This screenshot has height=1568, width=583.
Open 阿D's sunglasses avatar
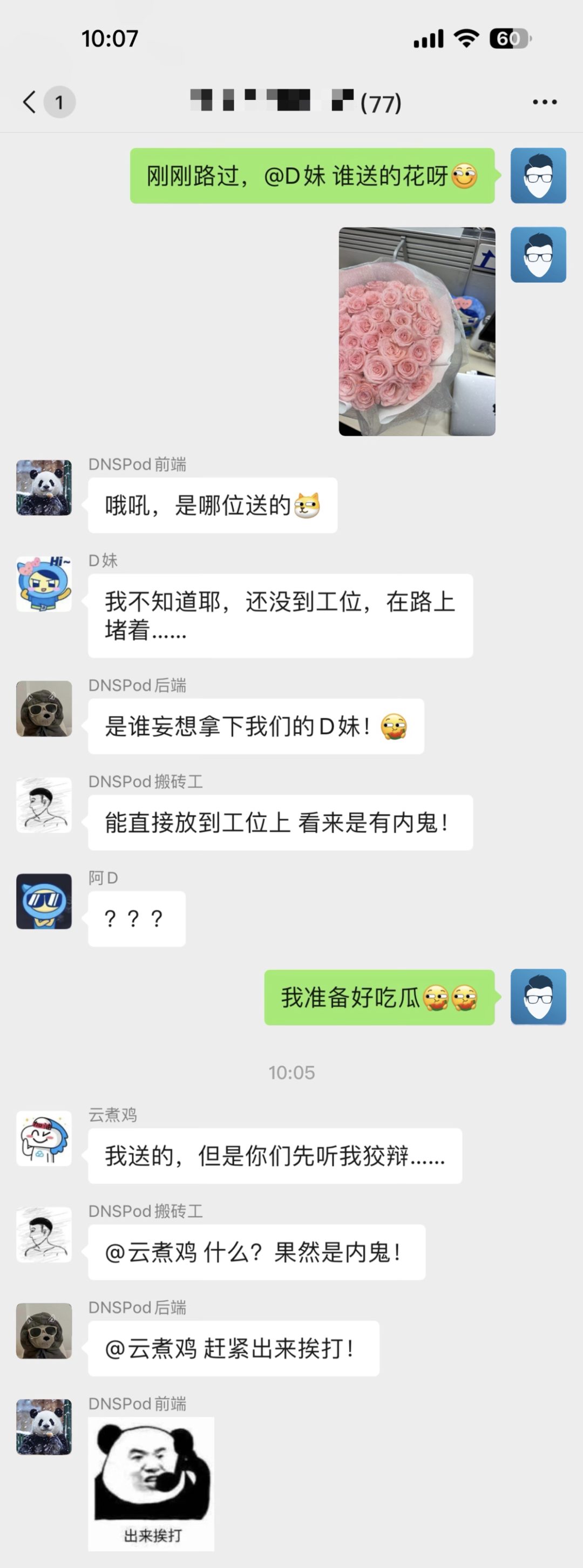pos(44,902)
